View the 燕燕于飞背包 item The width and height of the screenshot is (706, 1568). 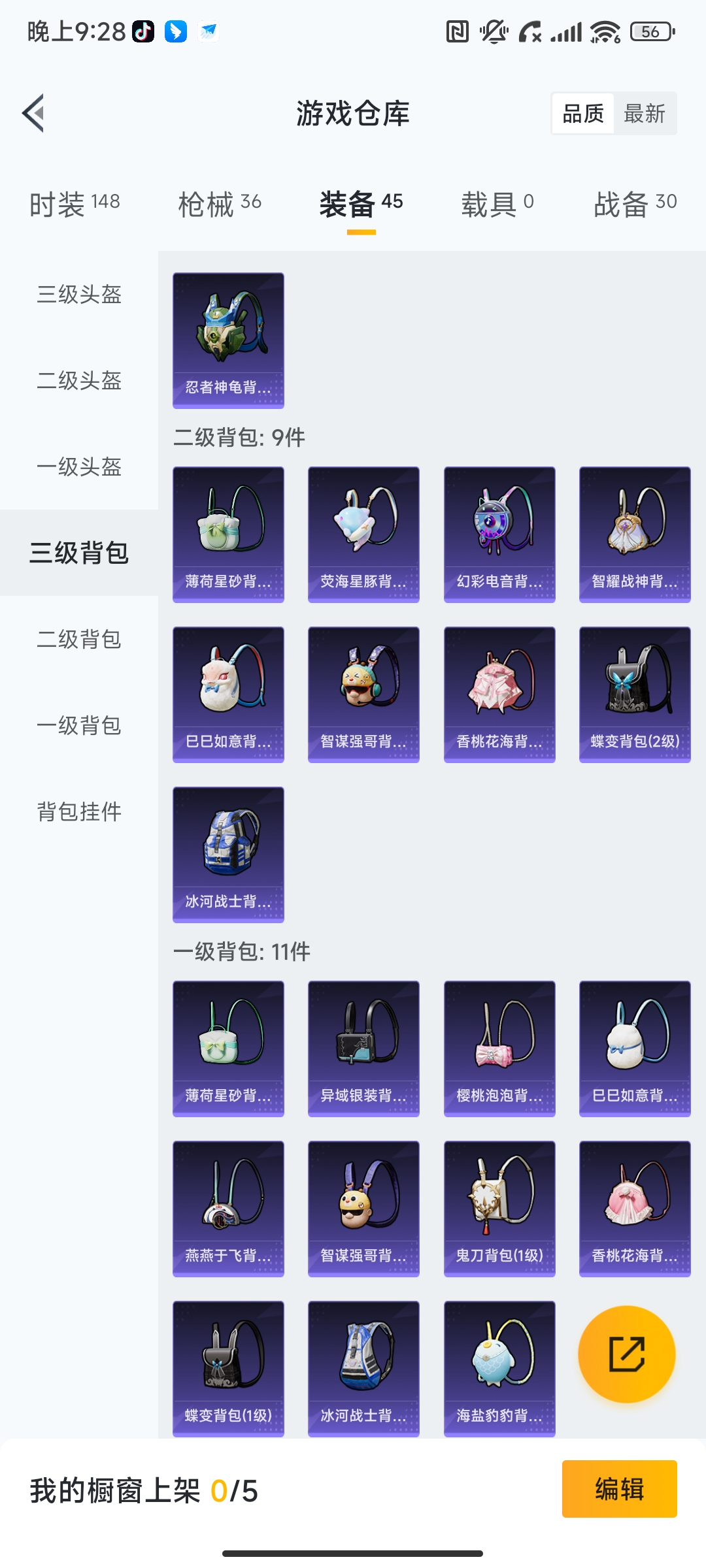click(x=228, y=1208)
